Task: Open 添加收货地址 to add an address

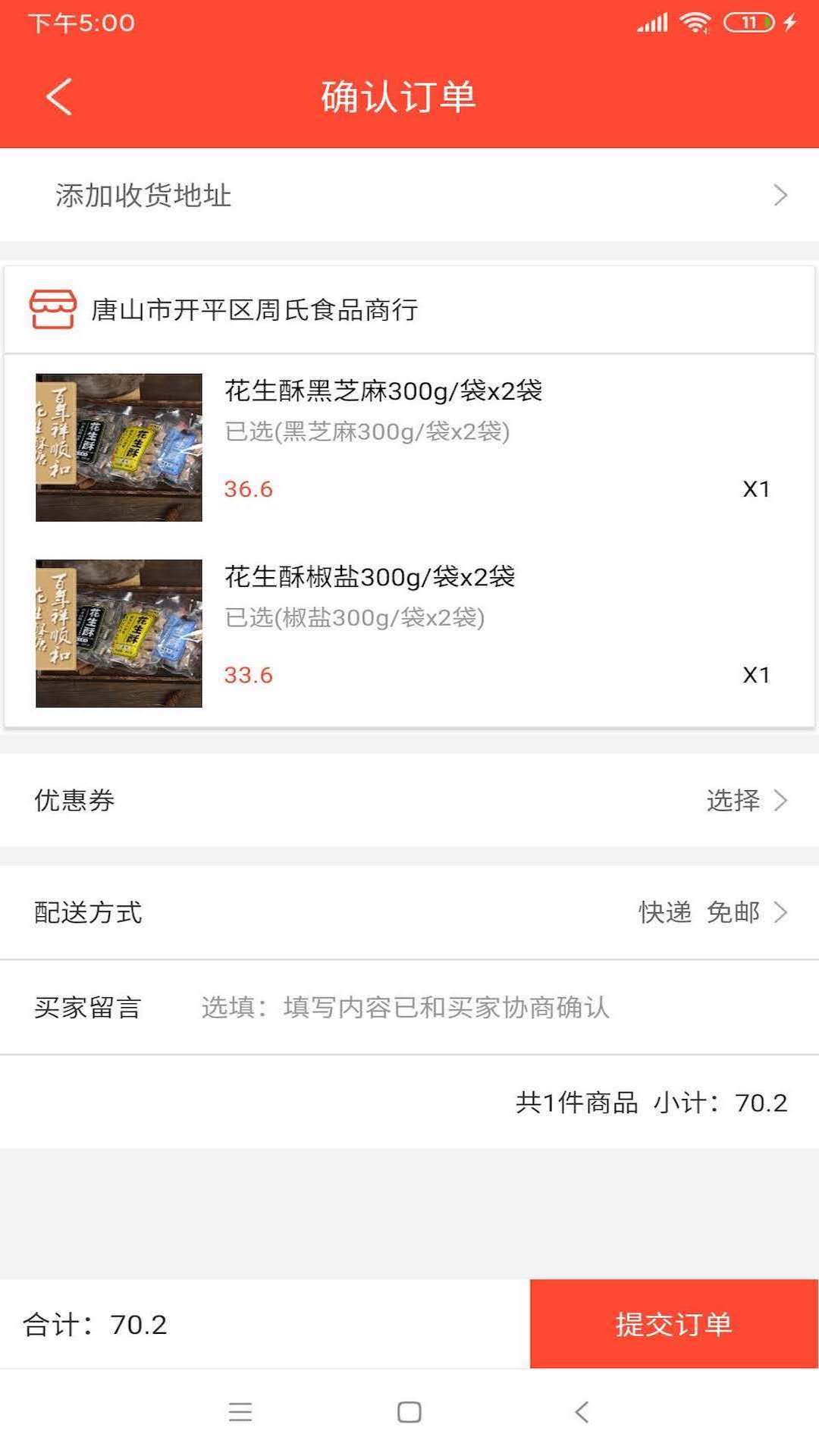Action: pos(409,196)
